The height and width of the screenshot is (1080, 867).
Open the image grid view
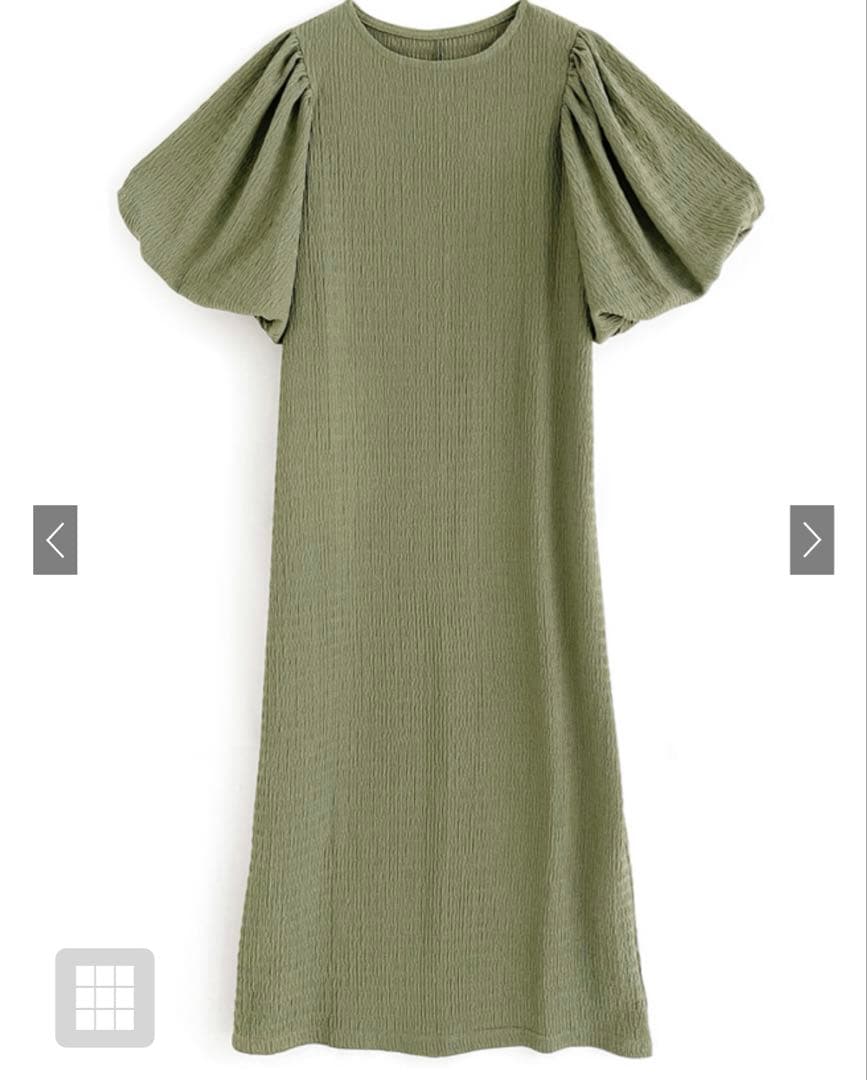tap(105, 997)
